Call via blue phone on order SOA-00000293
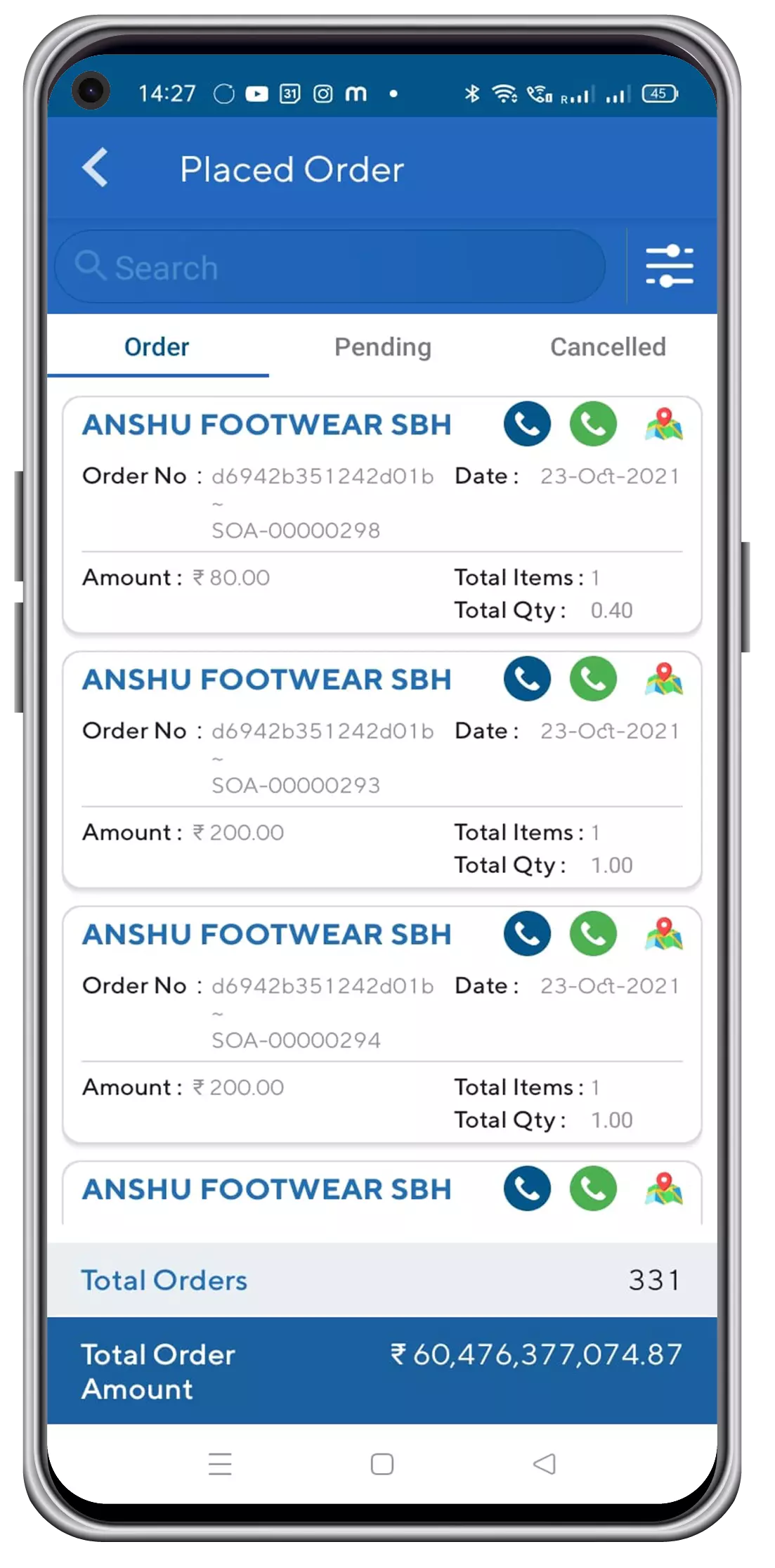Screen dimensions: 775x1568 tap(527, 679)
